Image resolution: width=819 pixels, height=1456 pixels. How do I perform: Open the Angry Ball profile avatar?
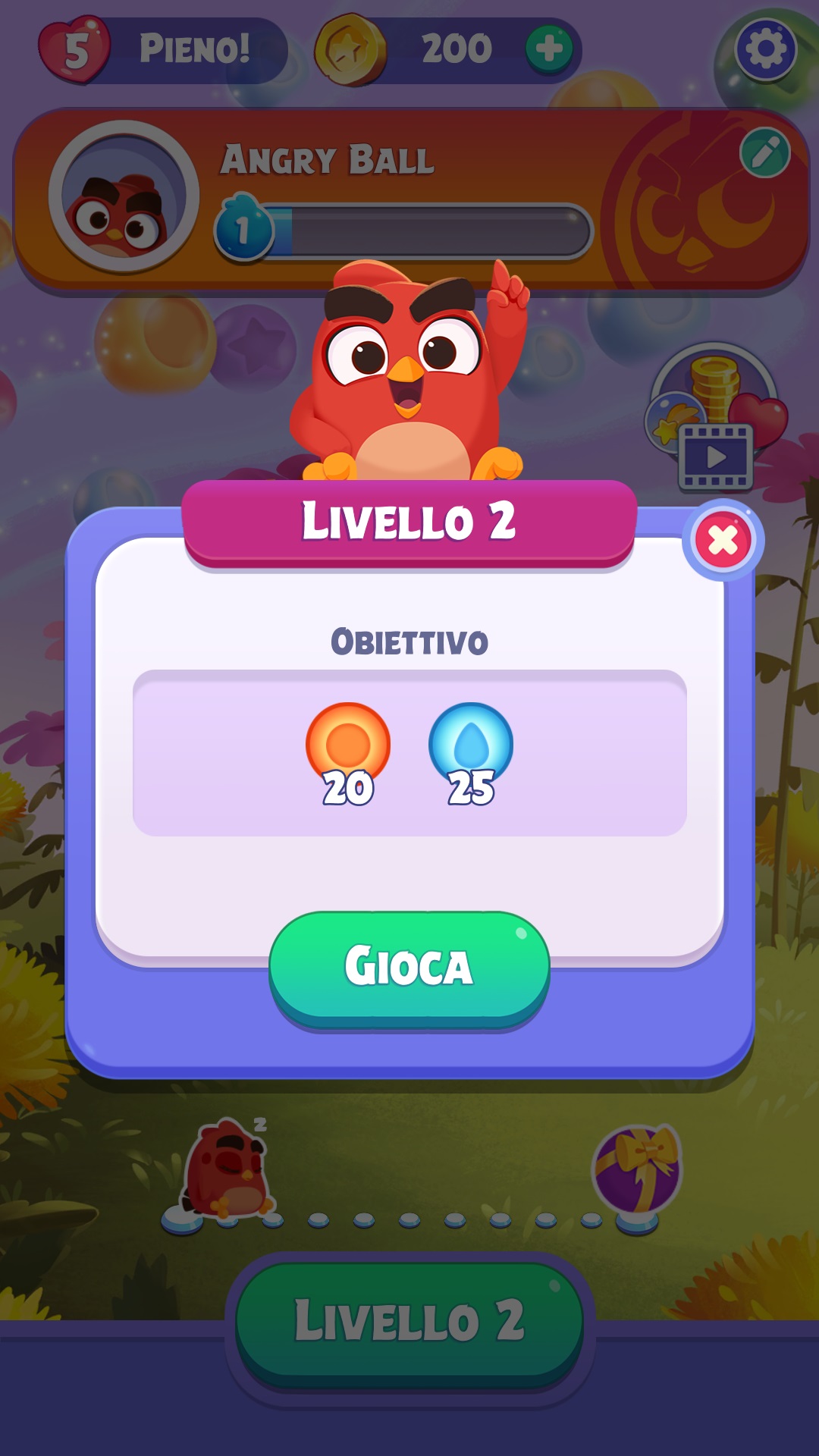click(x=124, y=197)
